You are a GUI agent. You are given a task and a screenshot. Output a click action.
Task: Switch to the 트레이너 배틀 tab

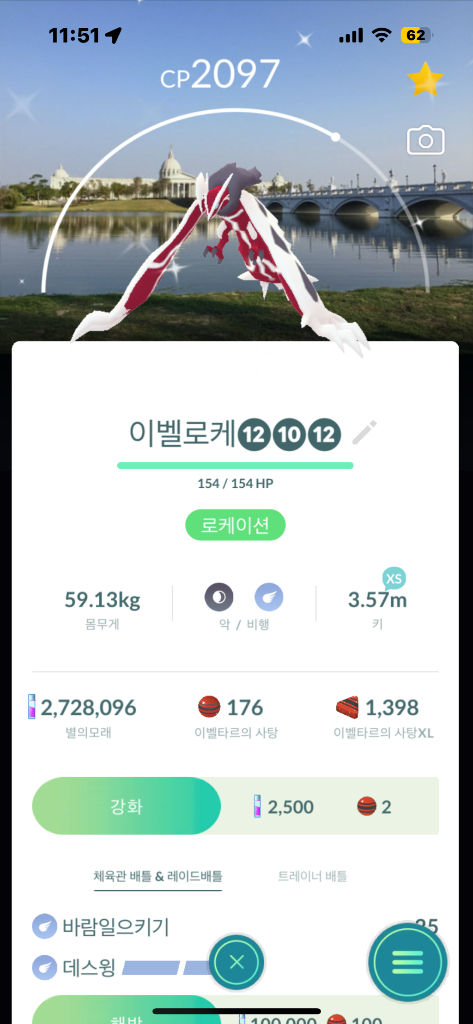coord(313,876)
